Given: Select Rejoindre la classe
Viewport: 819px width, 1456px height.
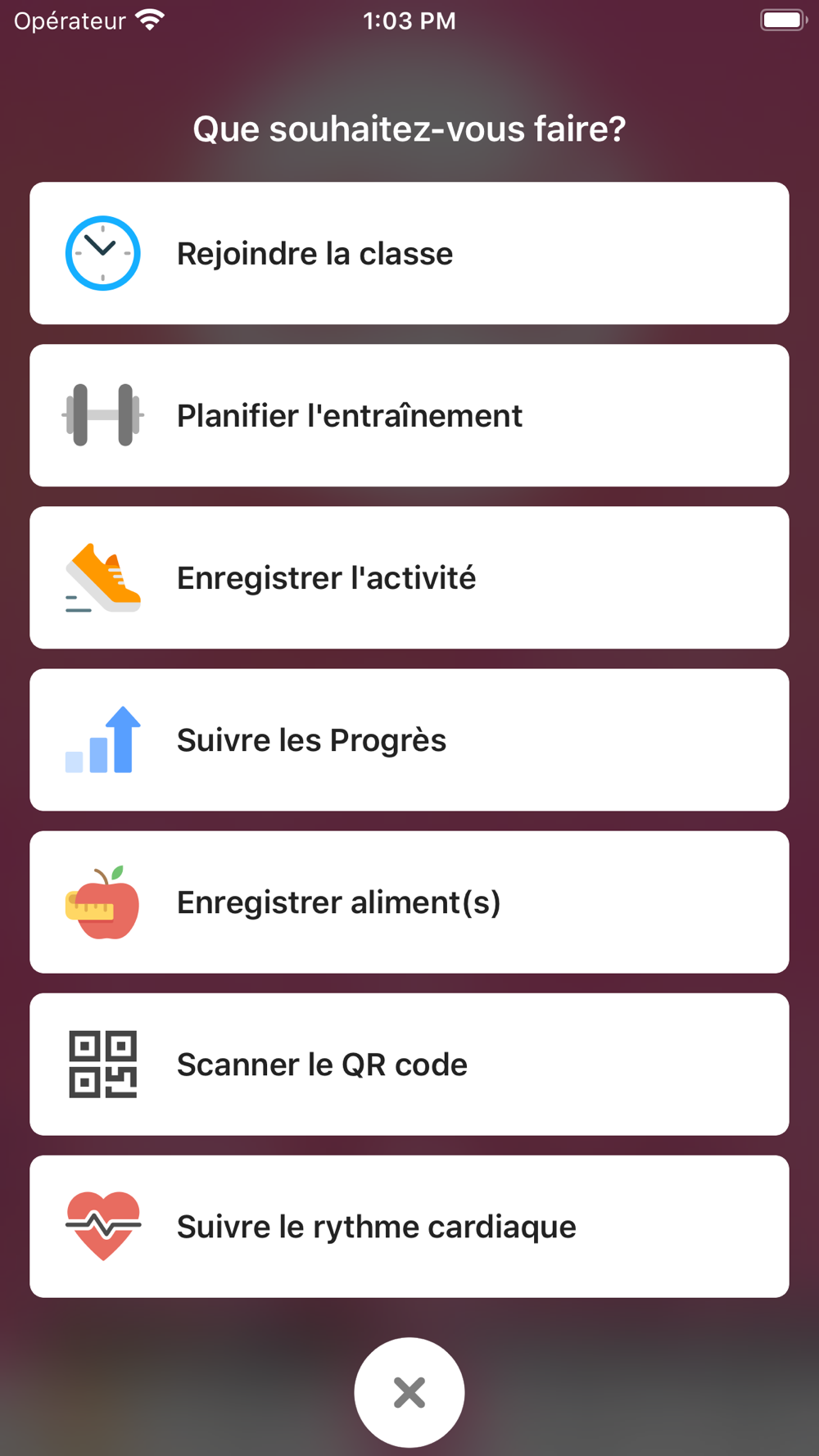Looking at the screenshot, I should (x=409, y=253).
